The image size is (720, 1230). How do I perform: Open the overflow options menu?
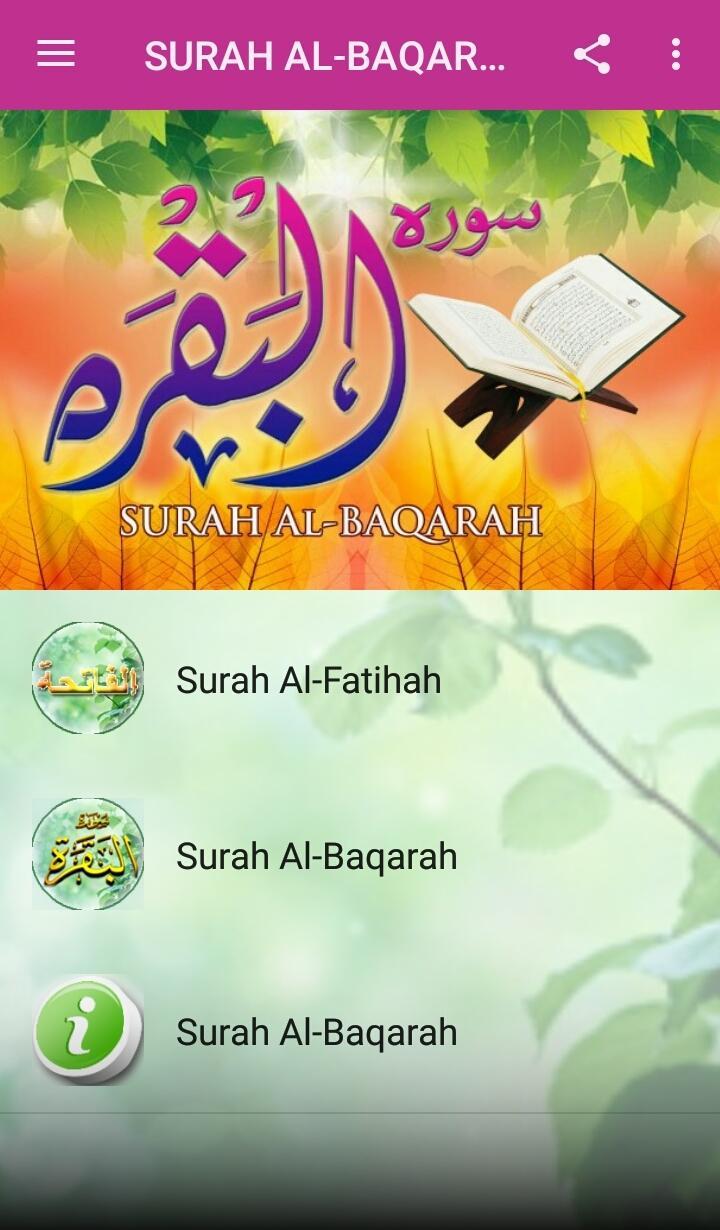click(x=676, y=54)
